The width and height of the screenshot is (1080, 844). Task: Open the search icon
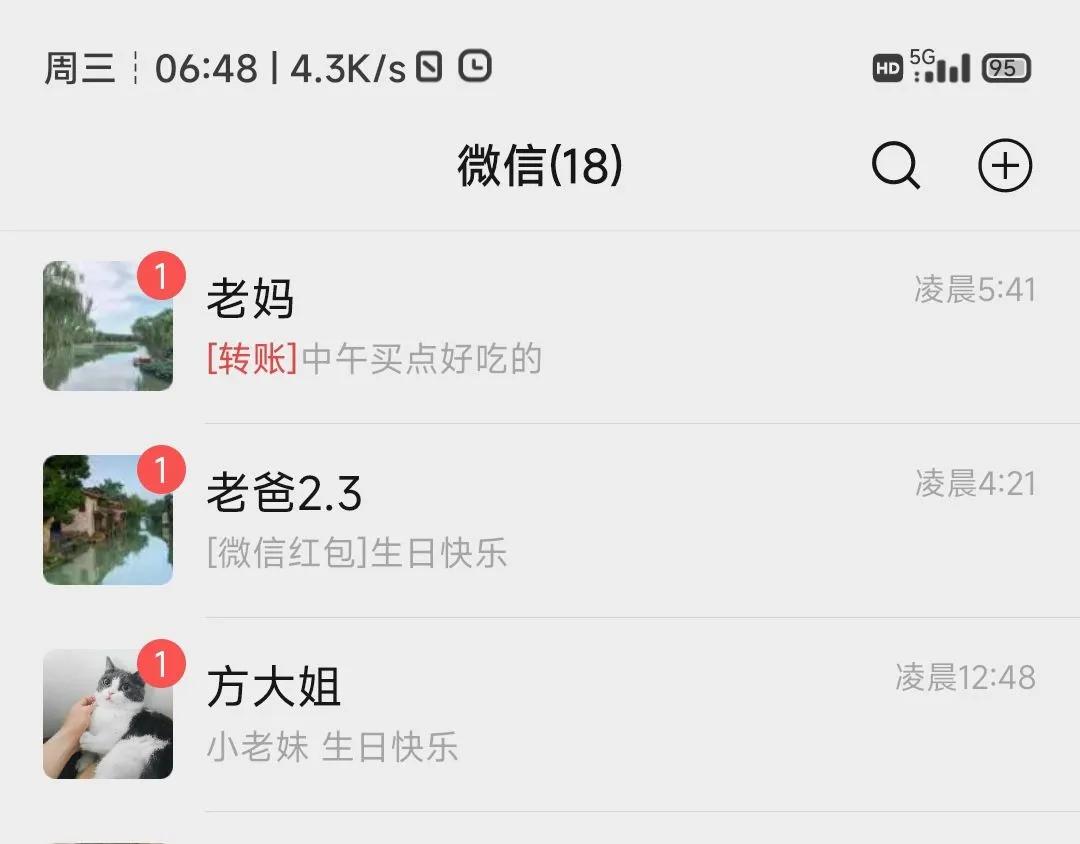tap(895, 166)
